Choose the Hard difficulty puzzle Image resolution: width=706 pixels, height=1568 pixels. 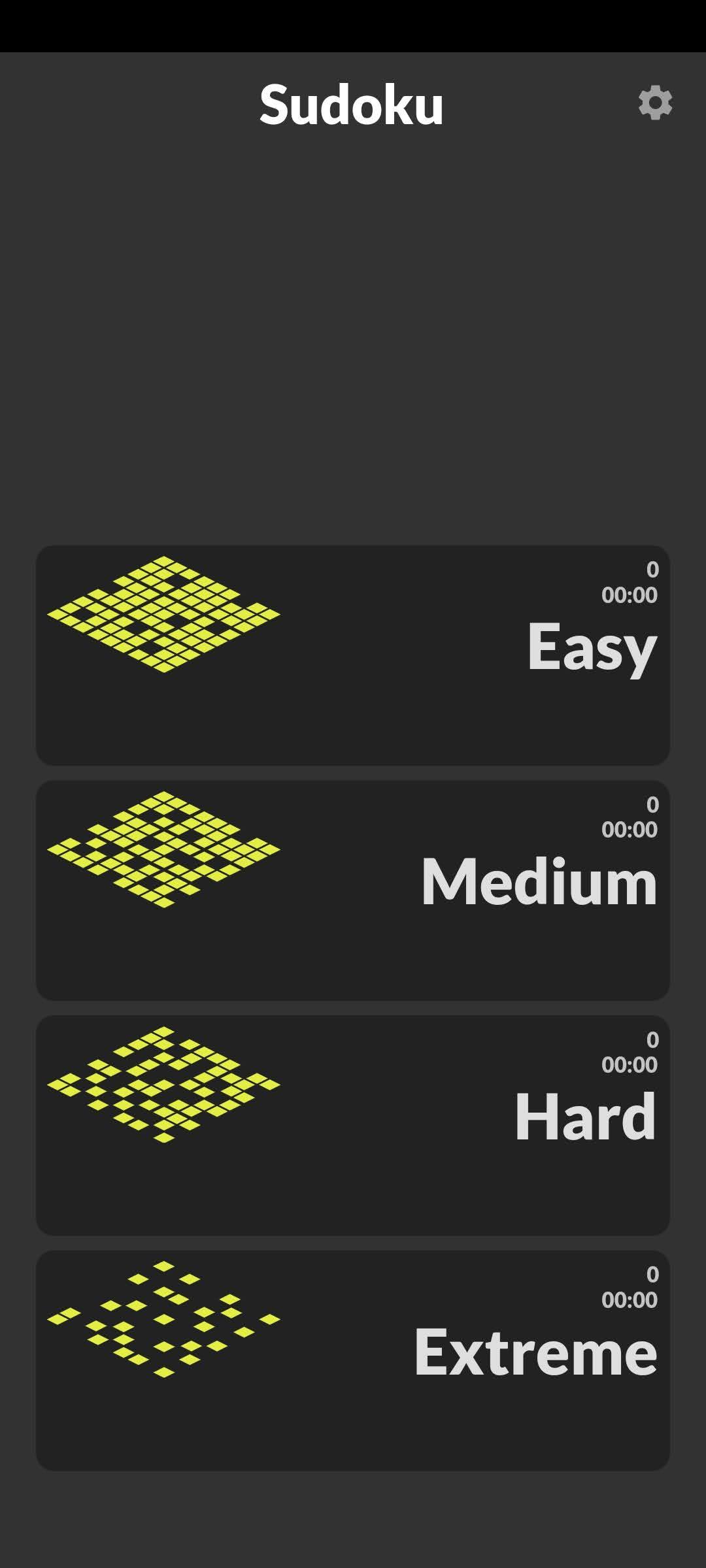point(353,1125)
